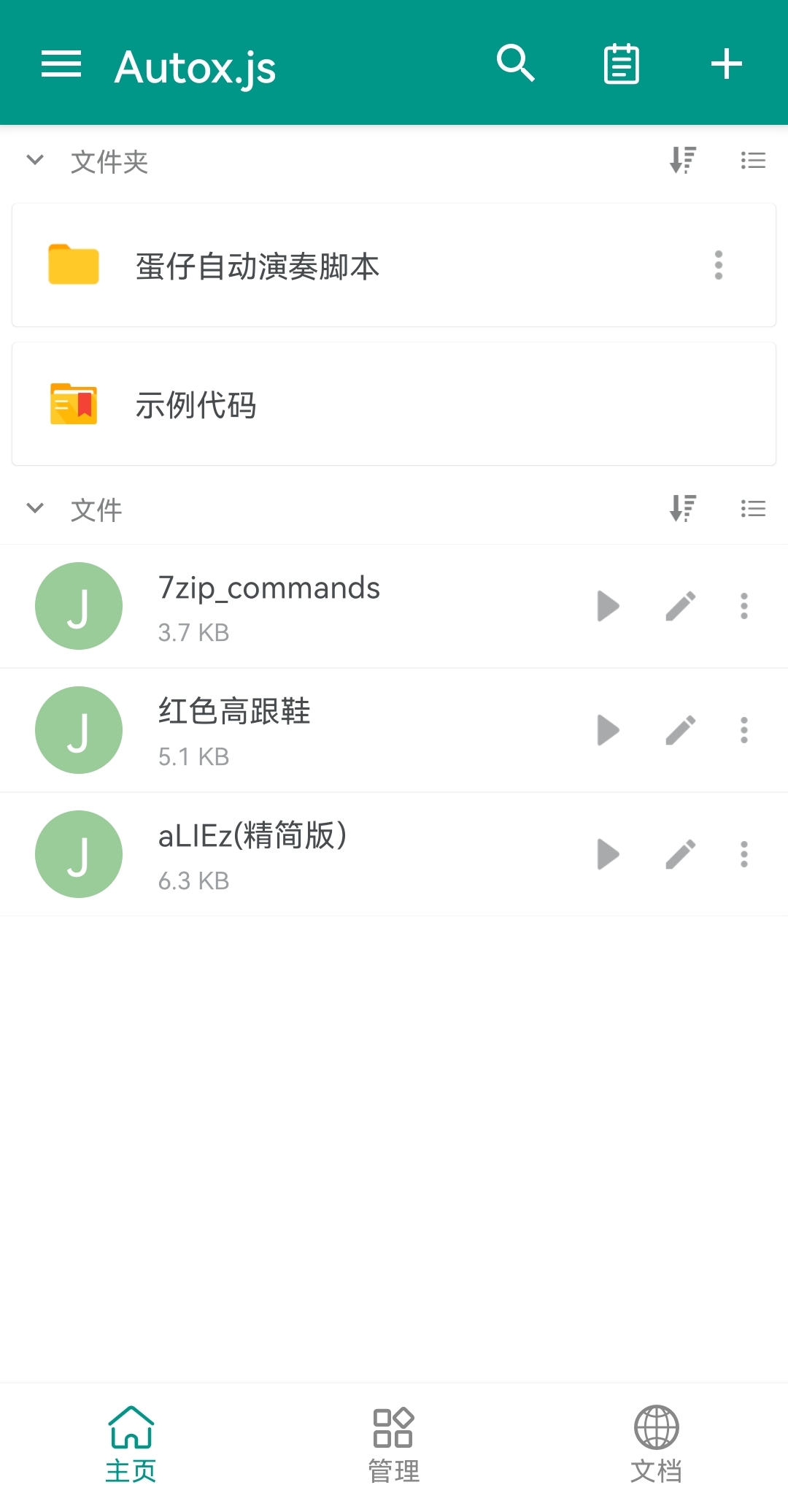This screenshot has height=1512, width=788.
Task: Run the 红色高跟鞋 script
Action: click(x=608, y=730)
